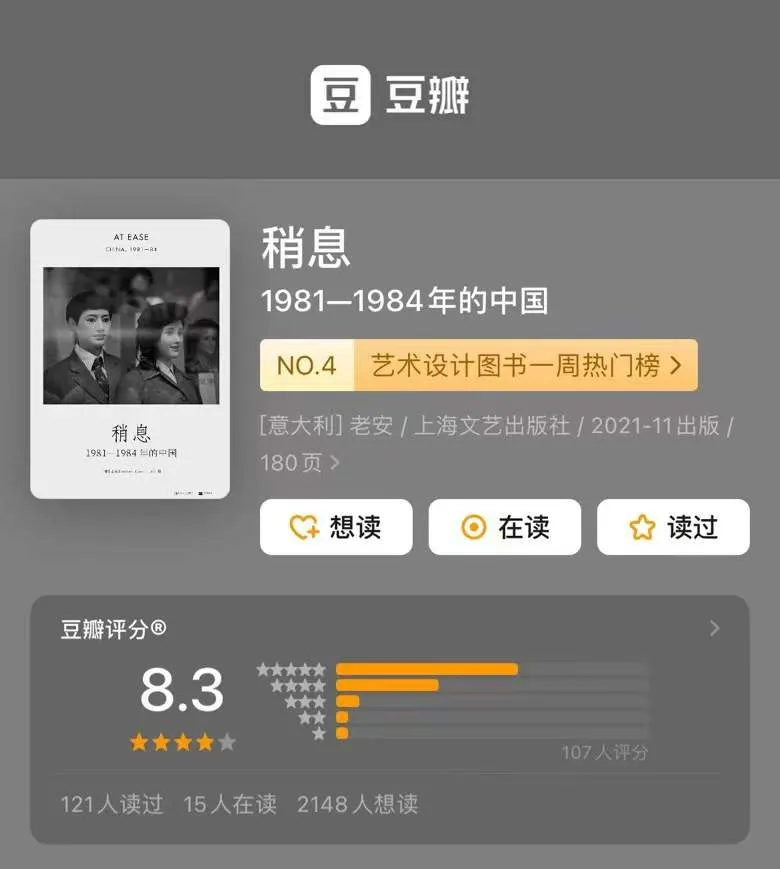
Task: Open the 艺术设计图书一周热门榜 ranking
Action: pos(478,366)
